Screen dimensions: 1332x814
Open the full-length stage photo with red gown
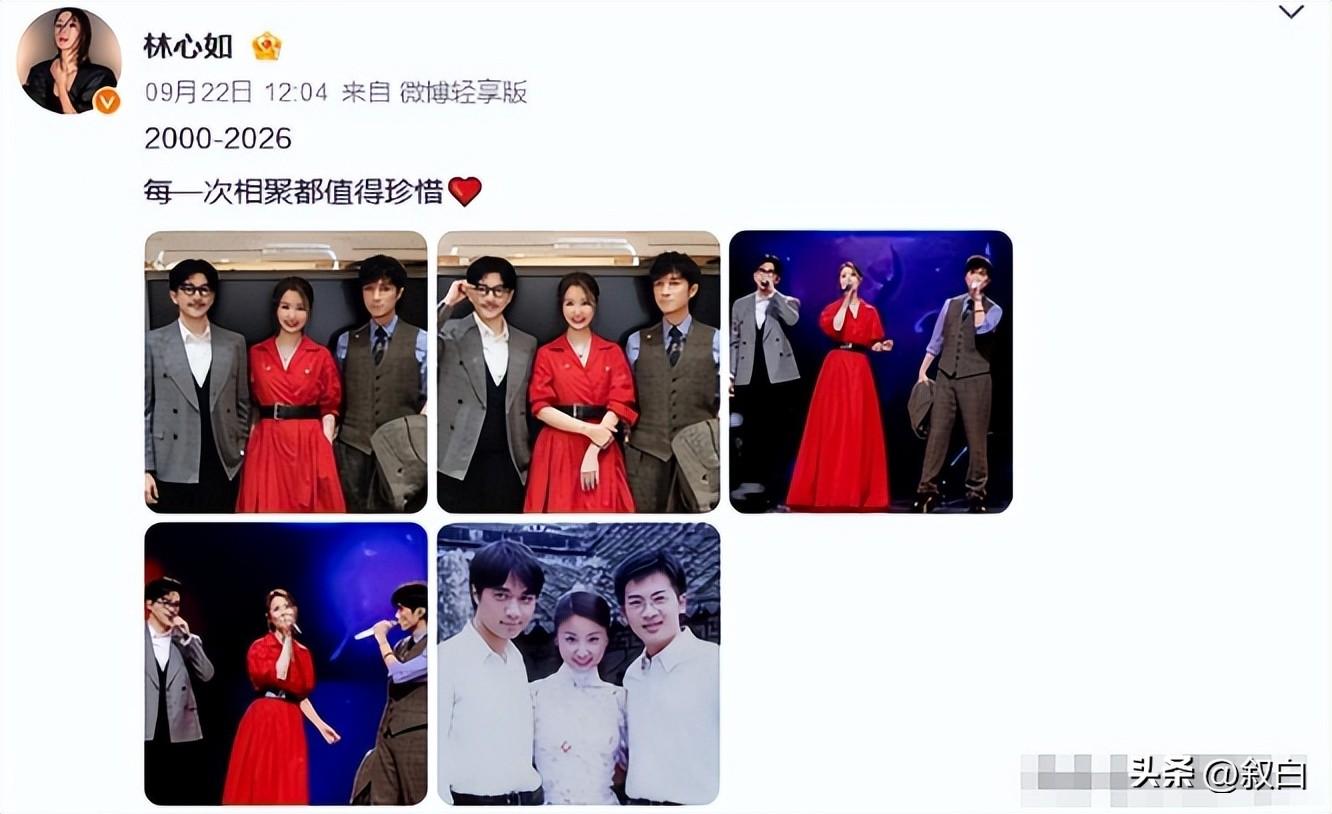tap(871, 372)
